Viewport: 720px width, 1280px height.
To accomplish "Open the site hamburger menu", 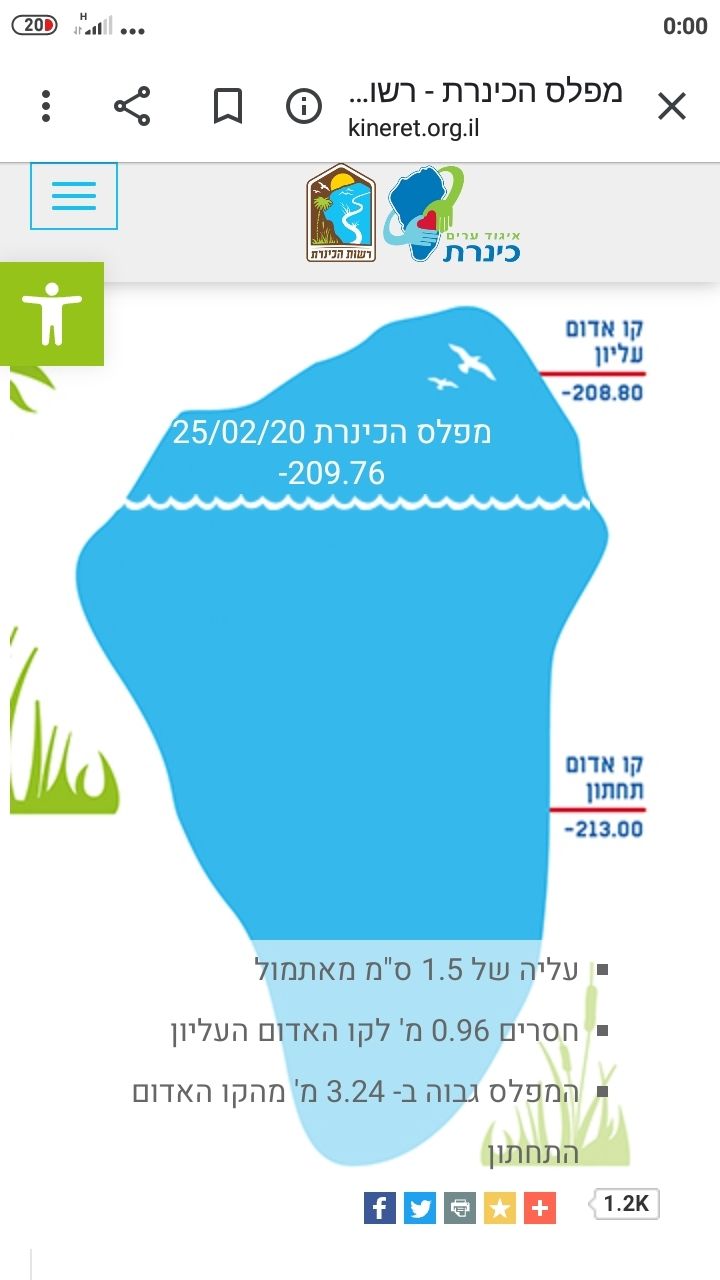I will [x=74, y=196].
